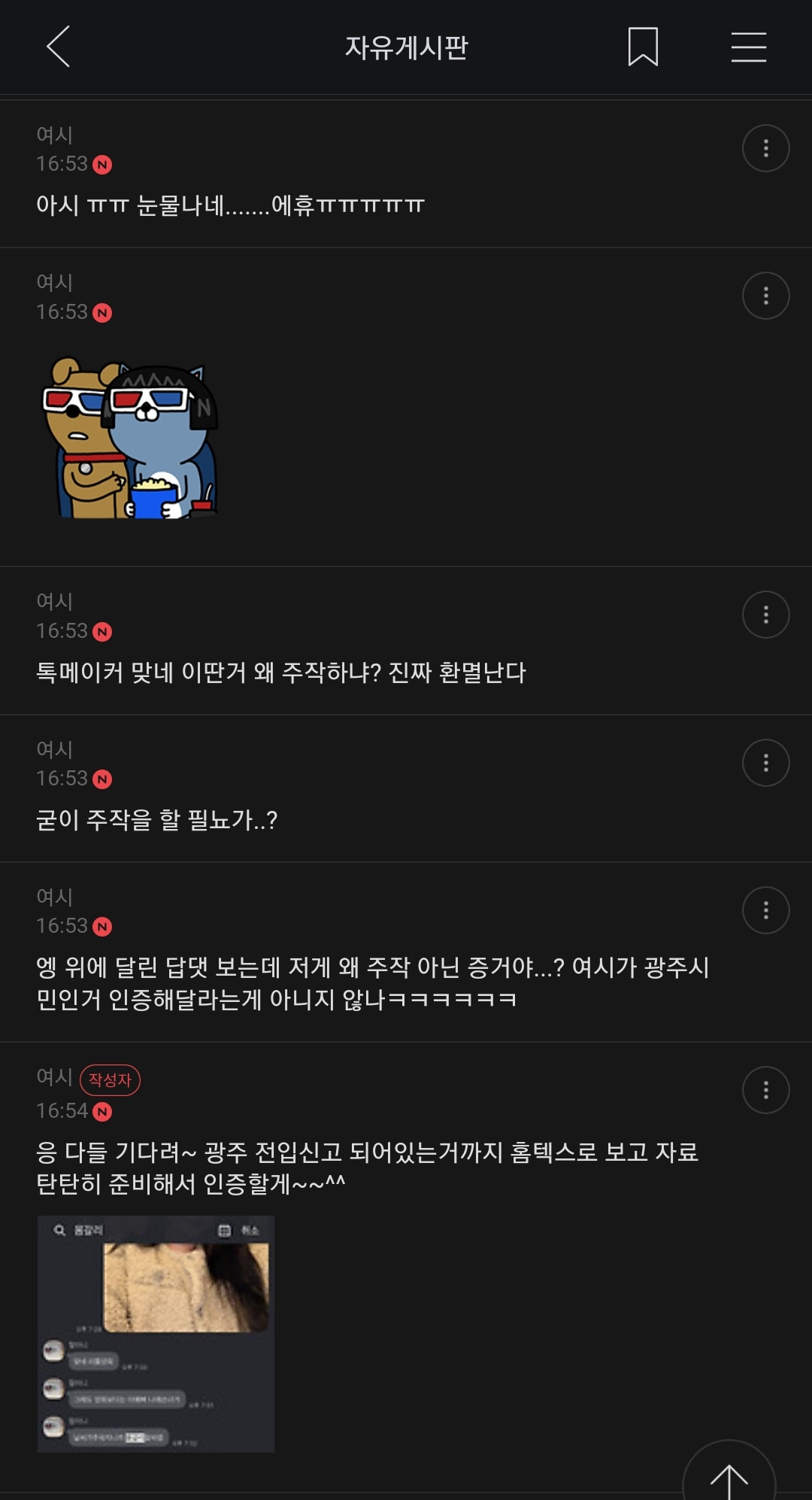The image size is (812, 1500).
Task: Open options for the '톡메이커 맞네' comment
Action: 765,615
